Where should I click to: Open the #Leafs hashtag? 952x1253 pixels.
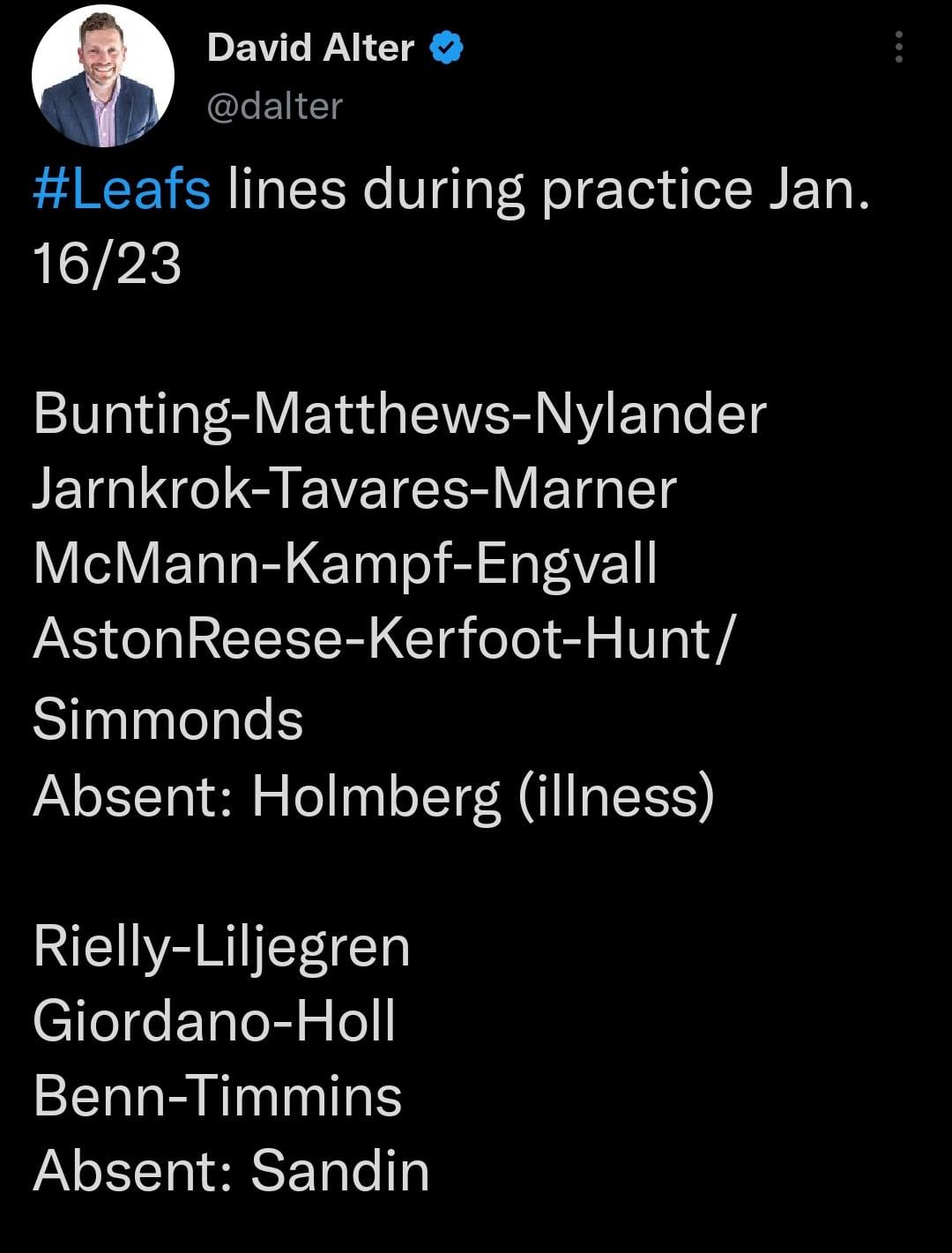click(122, 190)
